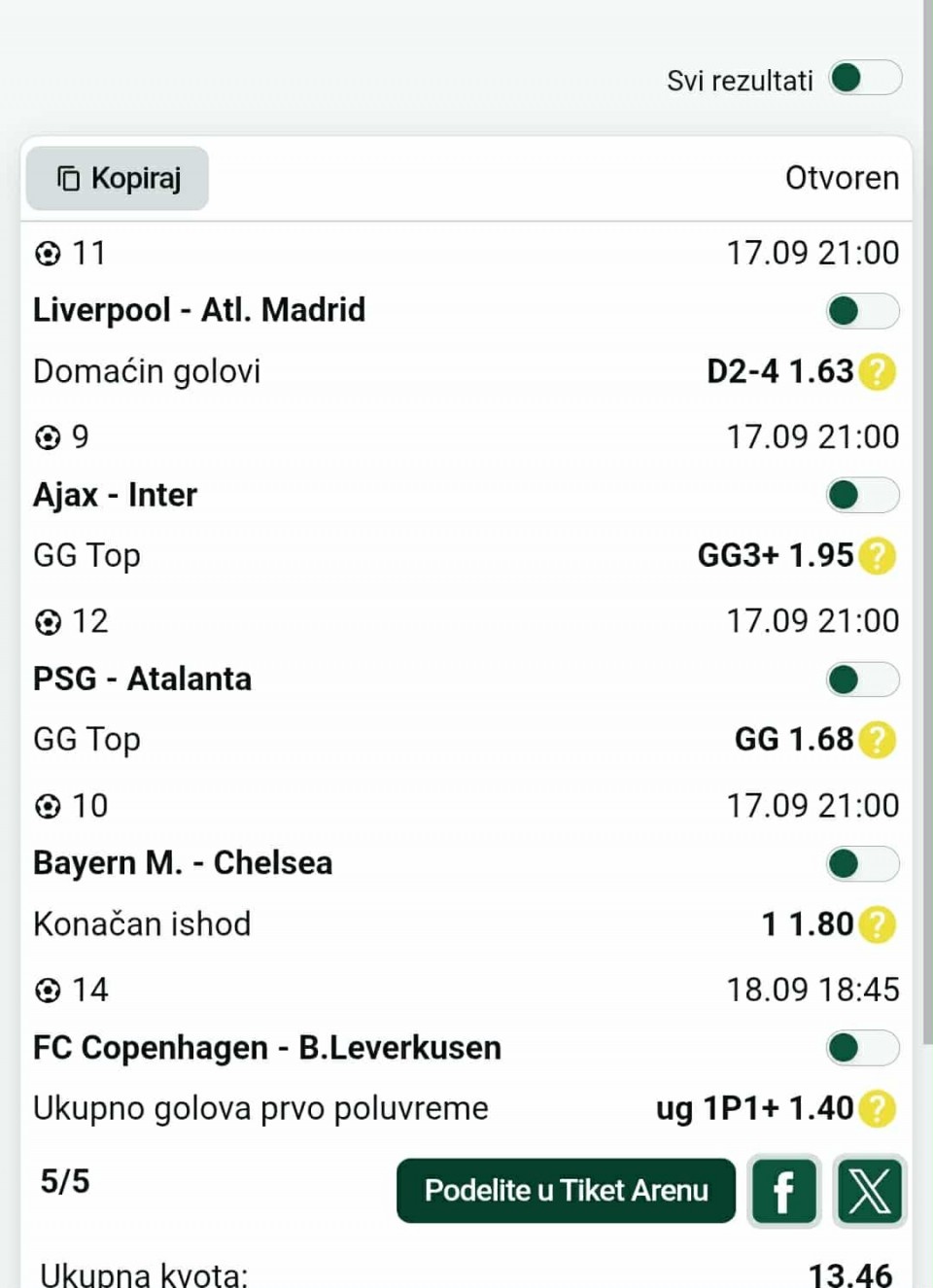The width and height of the screenshot is (933, 1288).
Task: Open help for the GG3+ 1.95 odds
Action: coord(877,556)
